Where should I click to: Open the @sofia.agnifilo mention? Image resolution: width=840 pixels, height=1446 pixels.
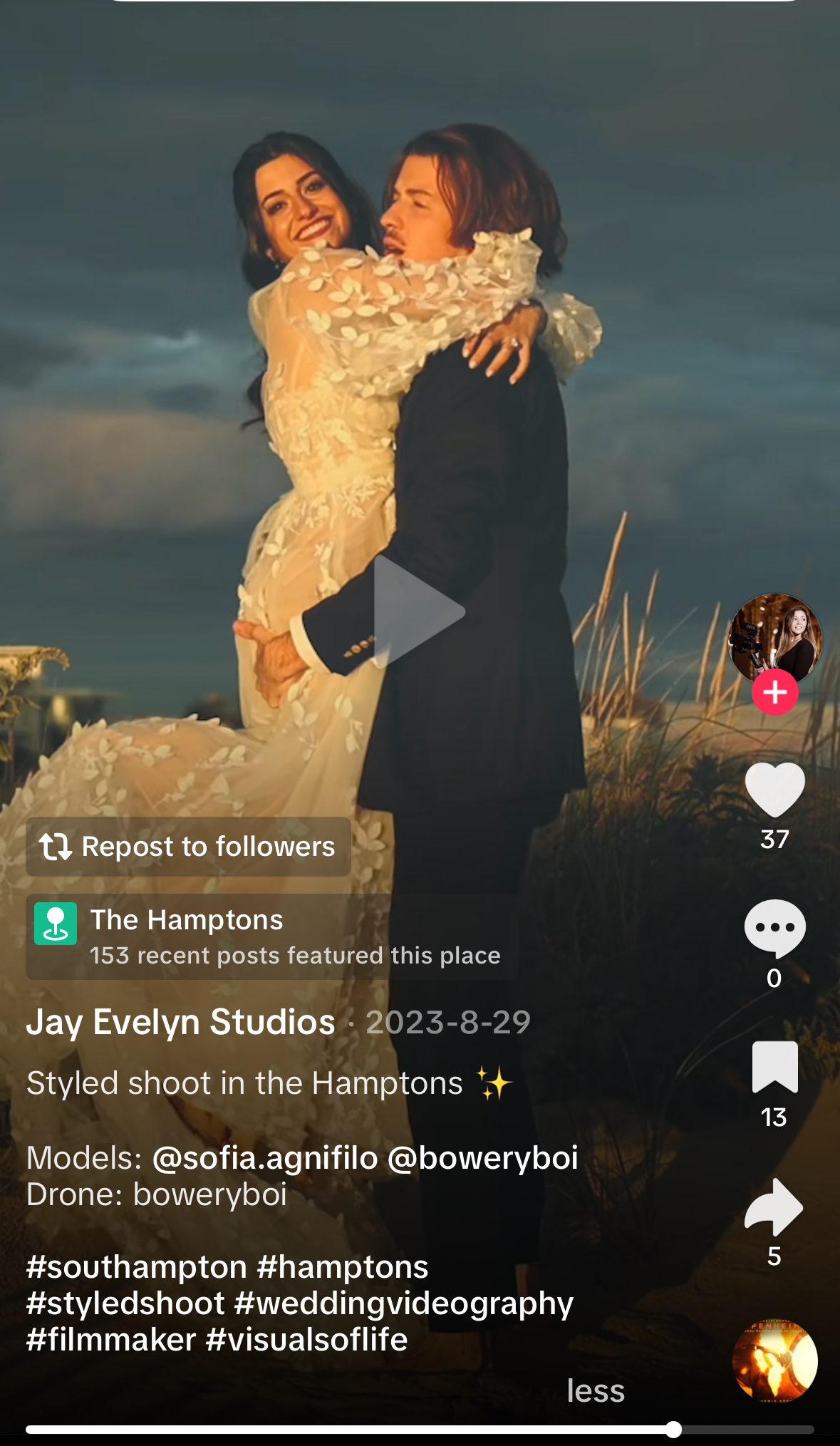(265, 1158)
